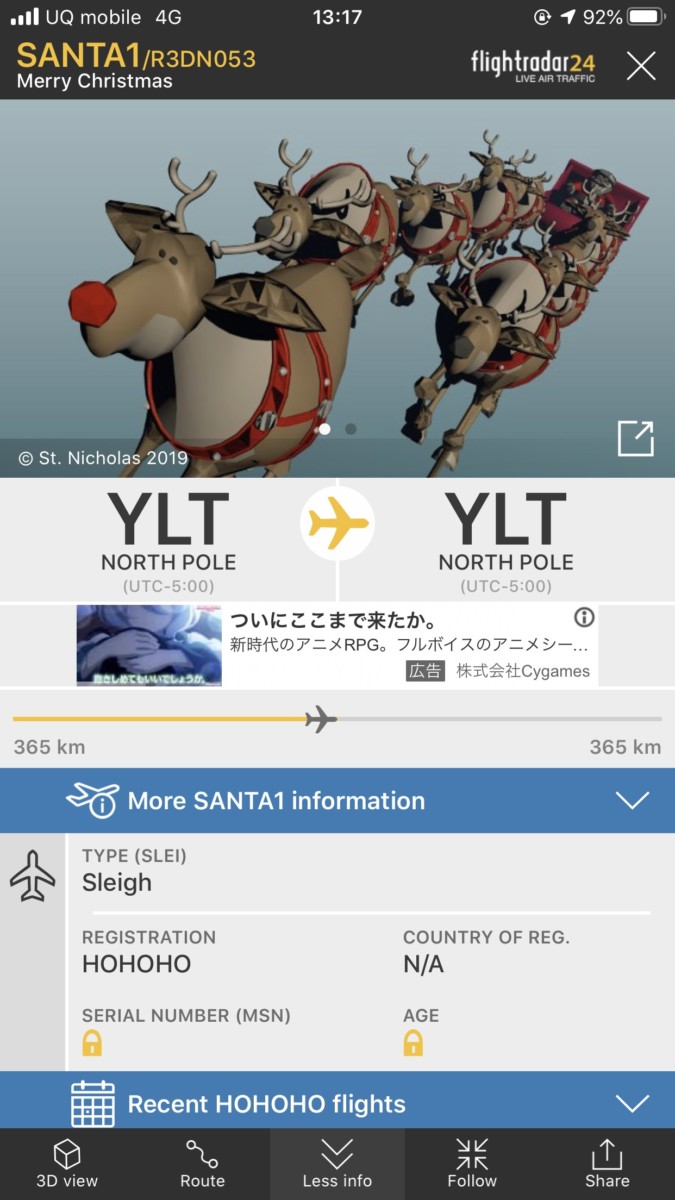Share this flight
The image size is (675, 1200).
pyautogui.click(x=607, y=1165)
